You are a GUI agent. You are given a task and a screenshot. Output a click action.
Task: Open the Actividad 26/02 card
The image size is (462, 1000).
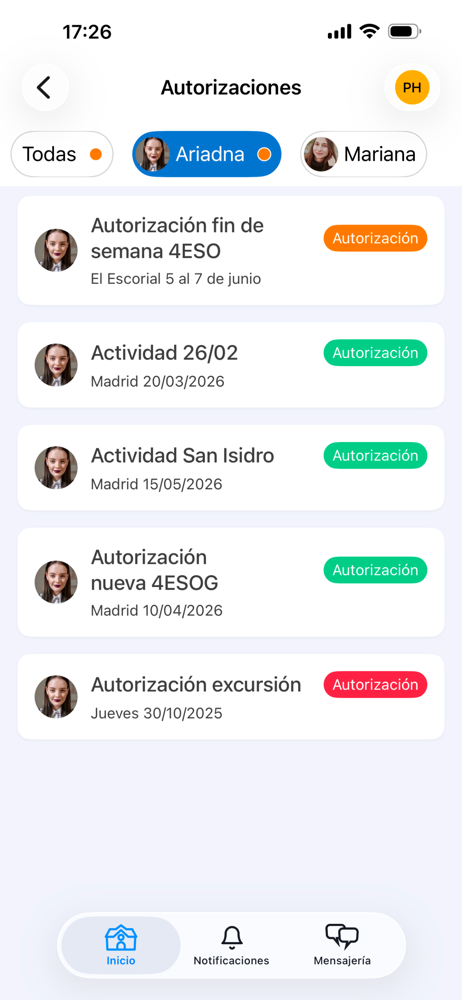[x=231, y=365]
